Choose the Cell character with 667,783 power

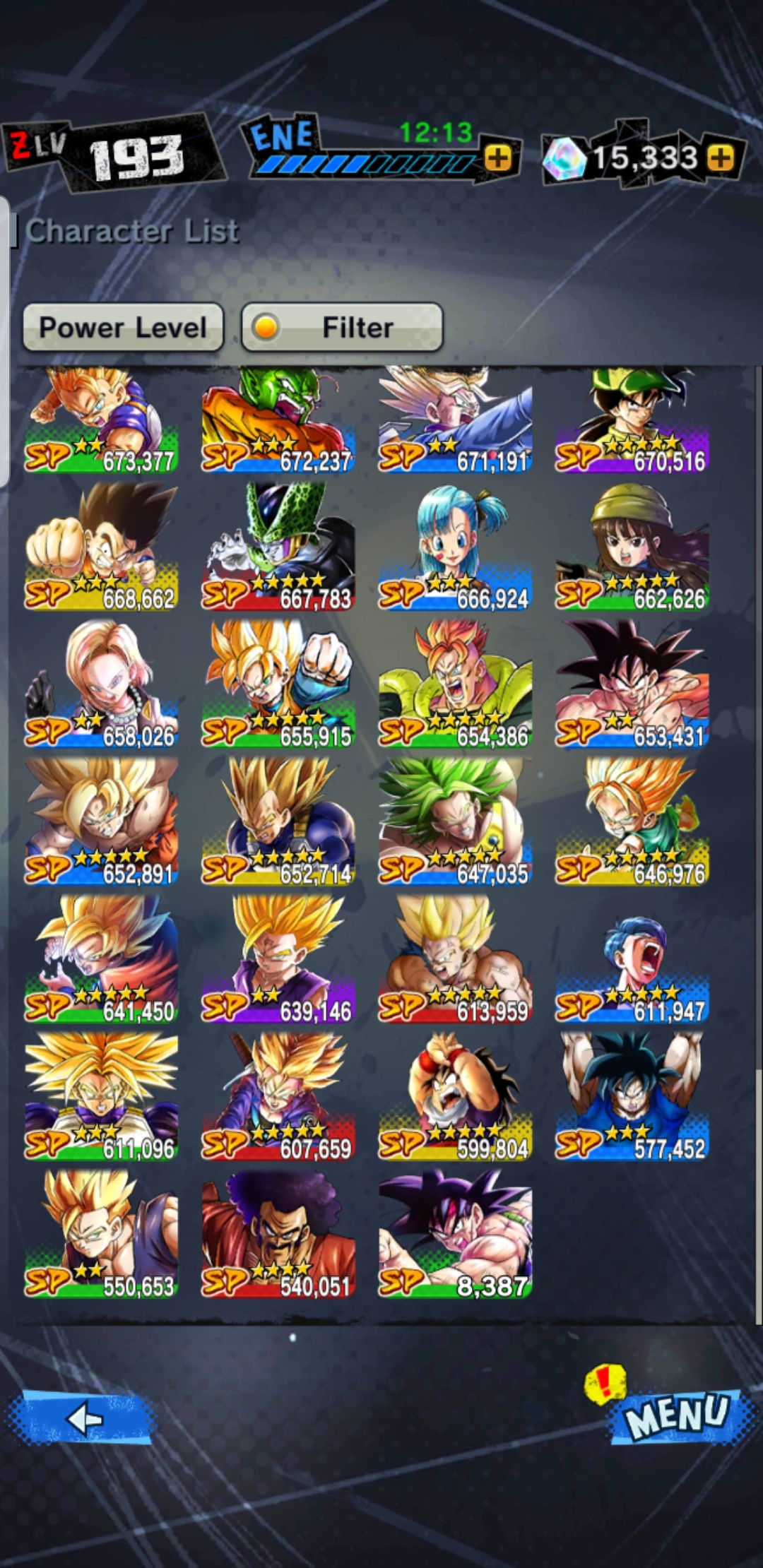point(278,546)
